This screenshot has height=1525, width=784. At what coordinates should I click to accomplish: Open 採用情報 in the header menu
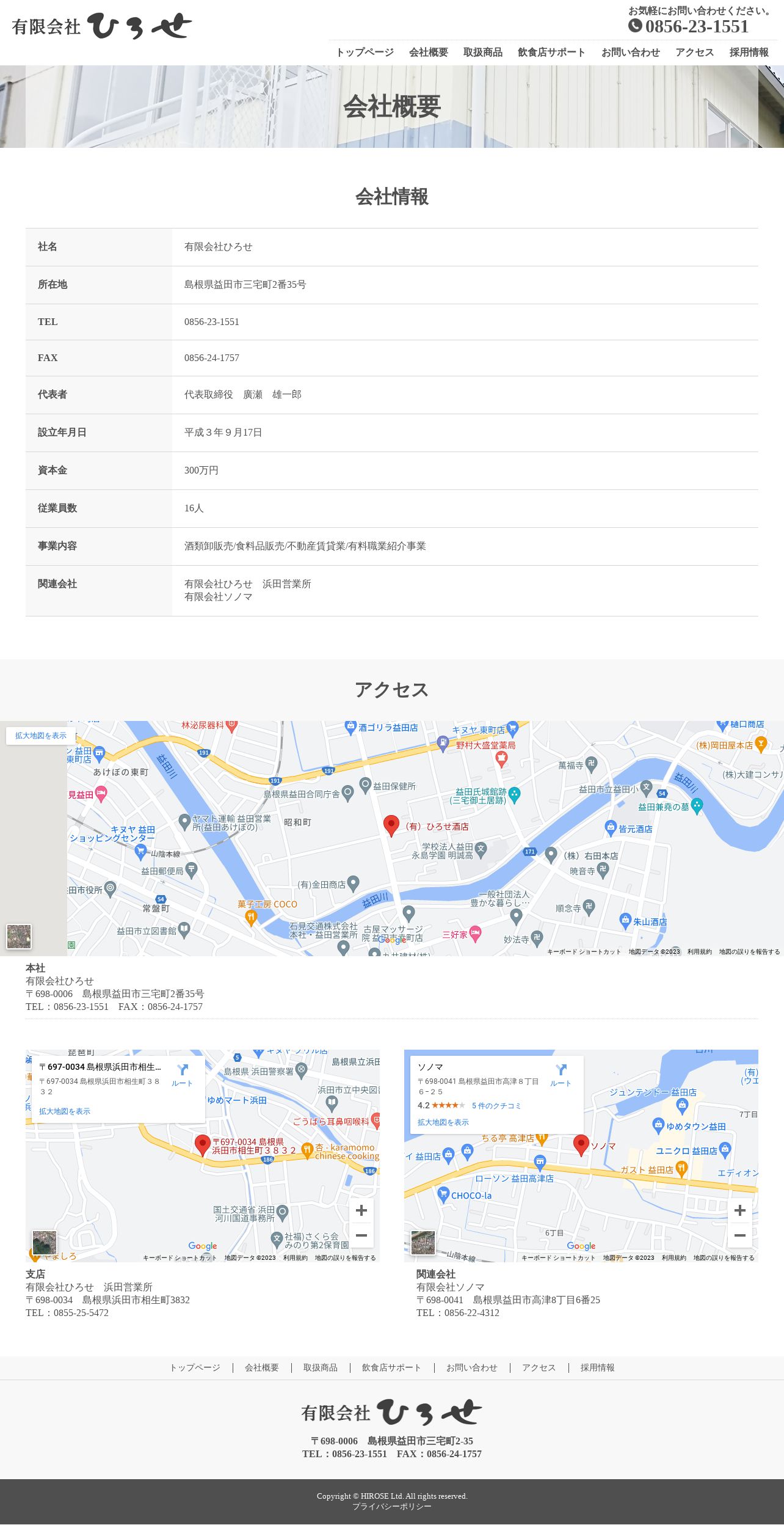coord(749,53)
